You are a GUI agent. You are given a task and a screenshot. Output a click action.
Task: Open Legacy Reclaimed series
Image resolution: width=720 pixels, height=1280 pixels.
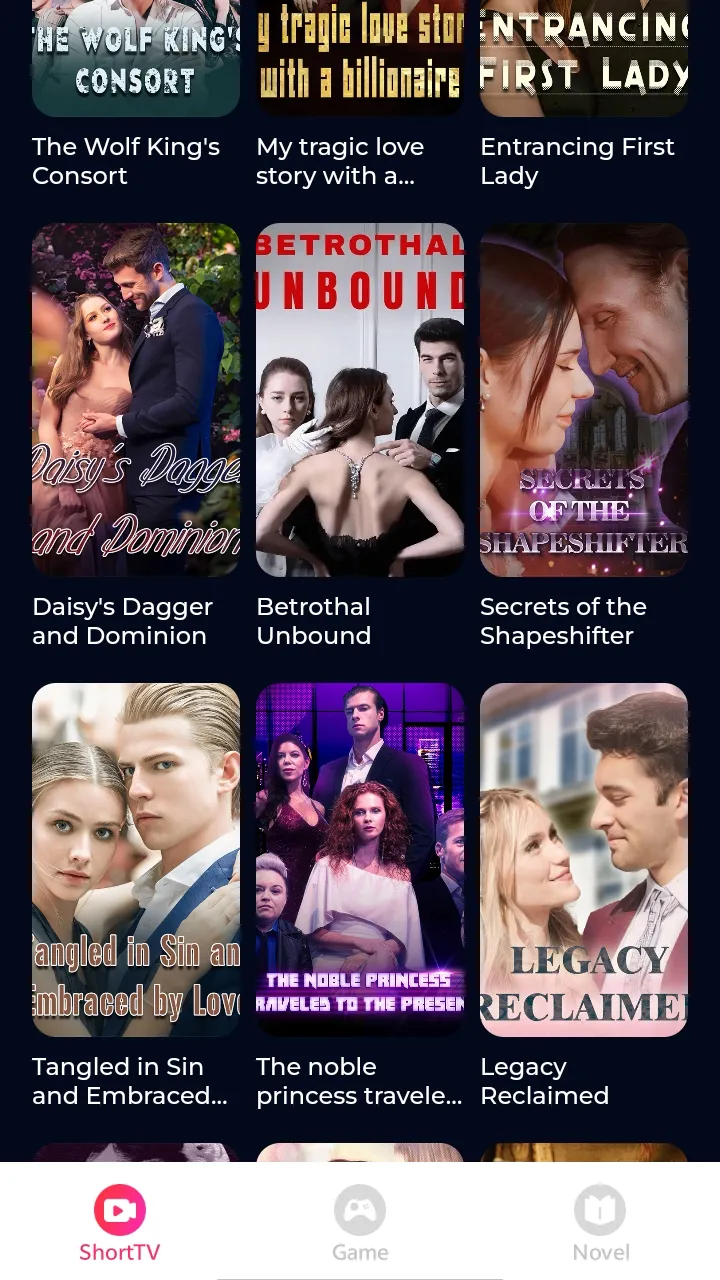[x=584, y=860]
